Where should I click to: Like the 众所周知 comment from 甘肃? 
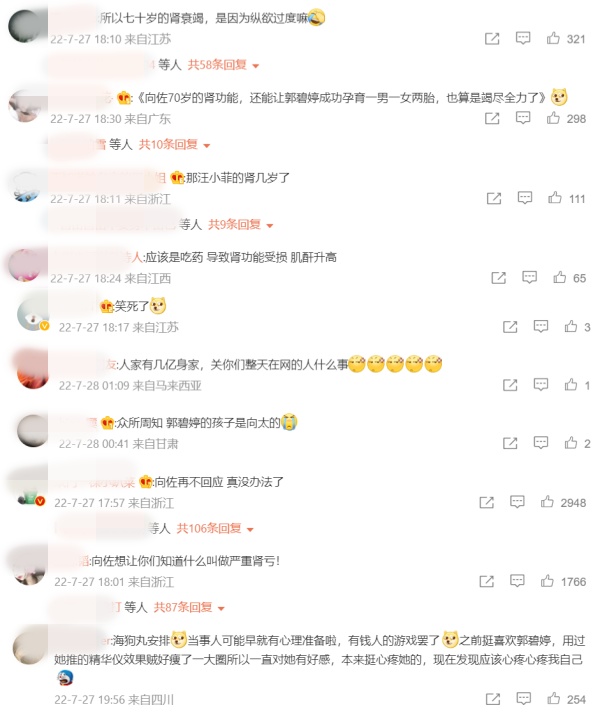click(x=571, y=443)
